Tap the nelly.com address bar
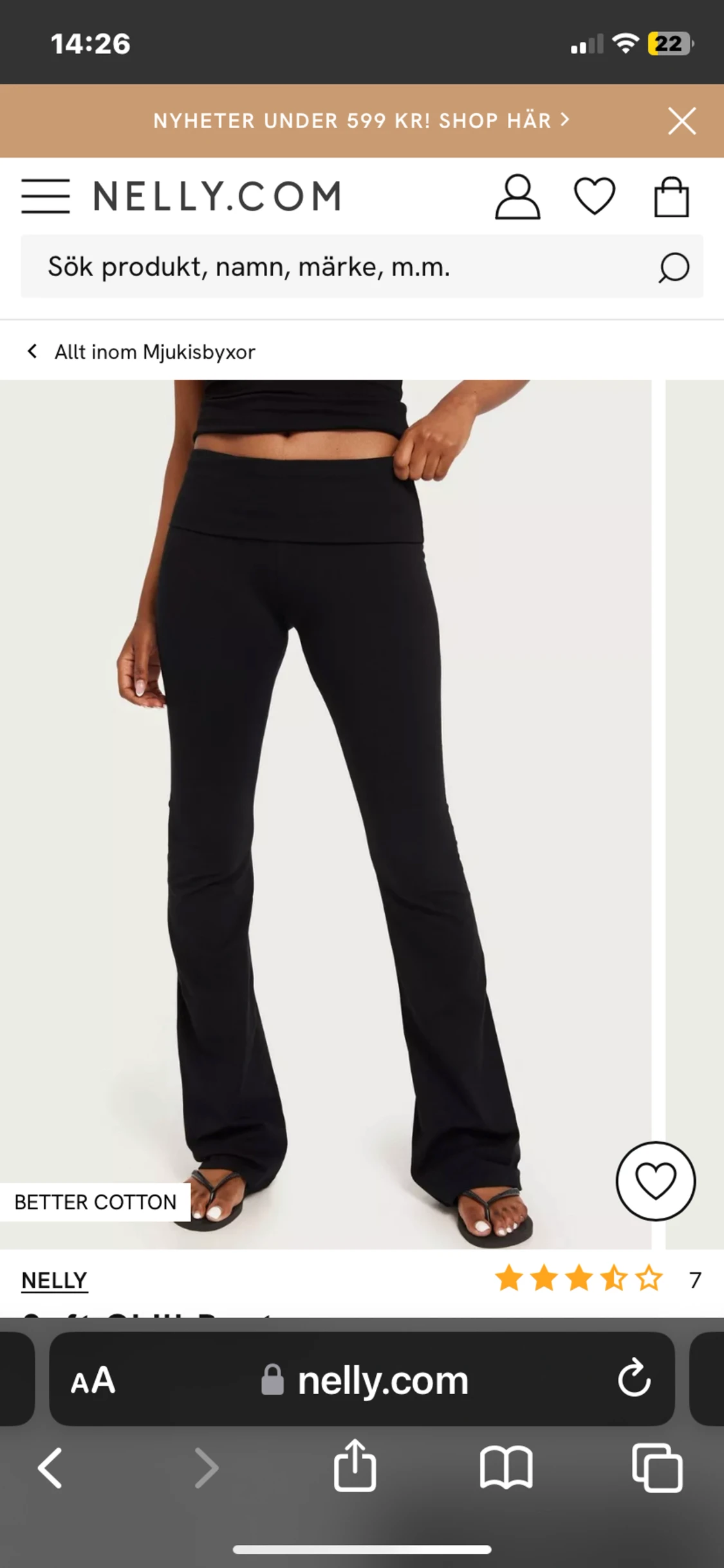The image size is (724, 1568). coord(362,1379)
